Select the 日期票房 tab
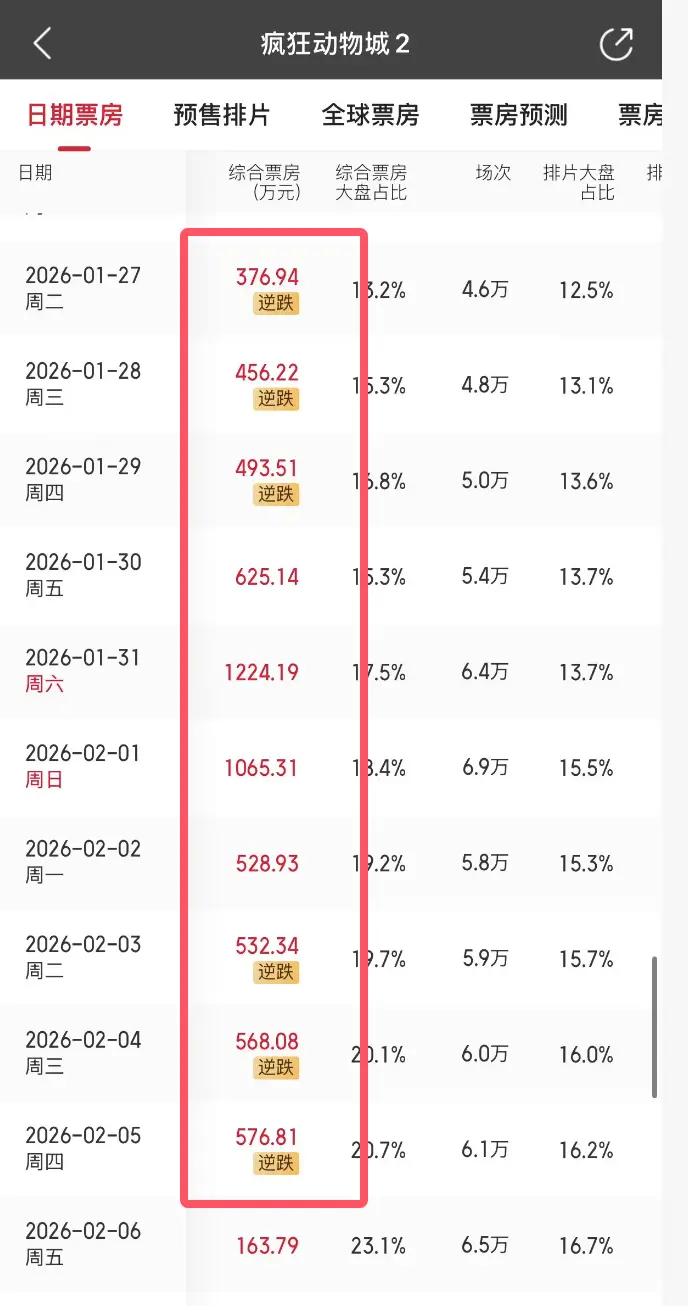 tap(74, 115)
